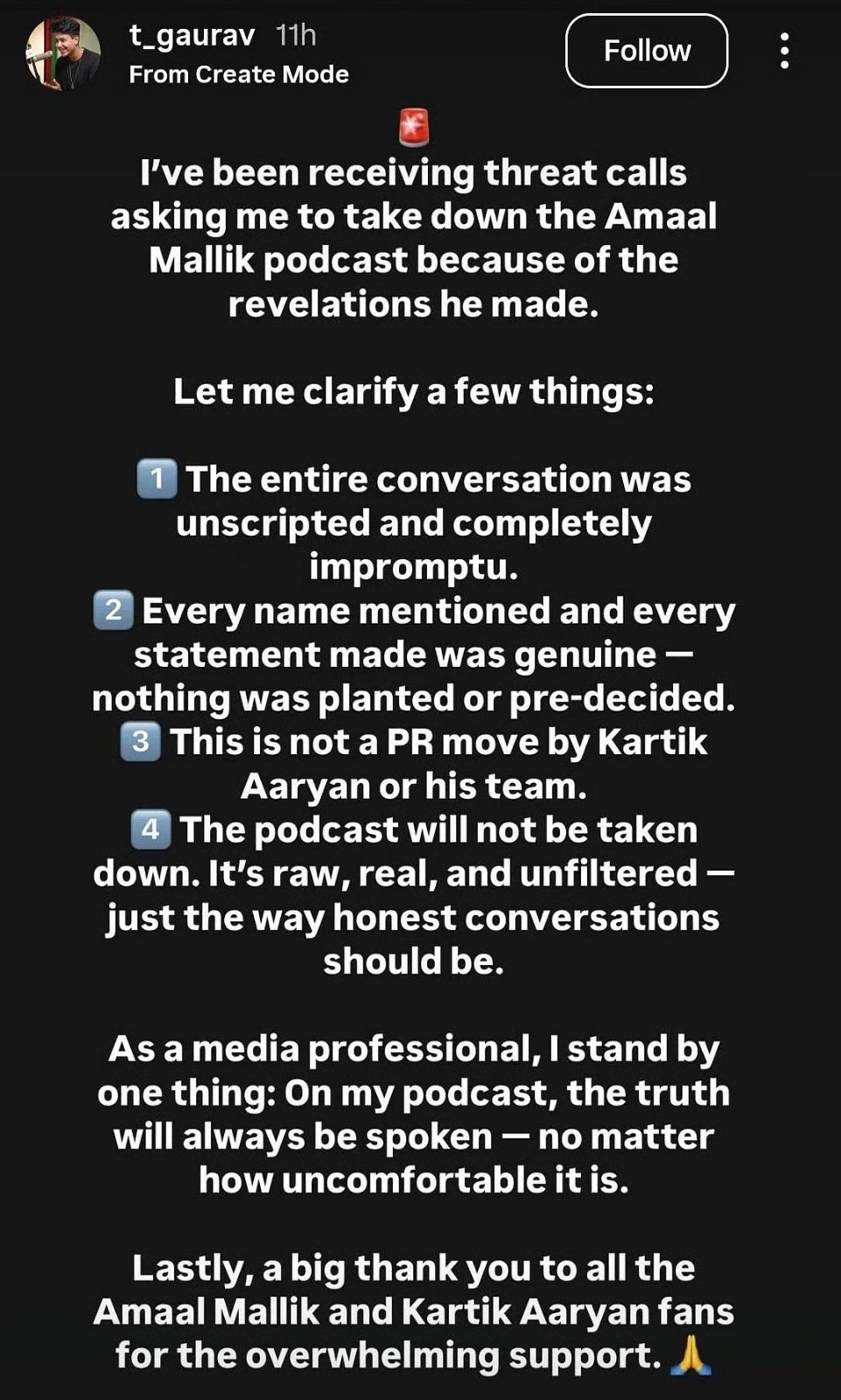This screenshot has height=1400, width=841.
Task: Tap the From Create Mode label
Action: 238,74
